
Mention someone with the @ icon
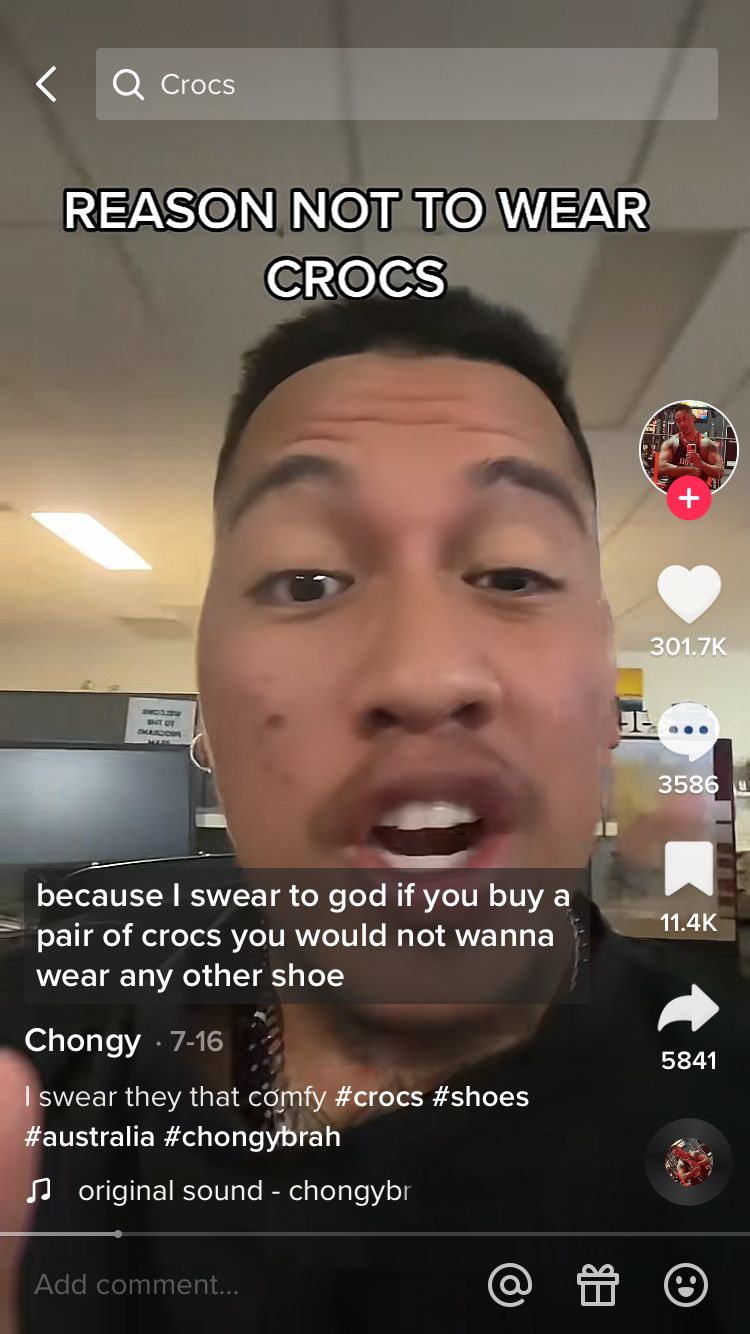(510, 1285)
